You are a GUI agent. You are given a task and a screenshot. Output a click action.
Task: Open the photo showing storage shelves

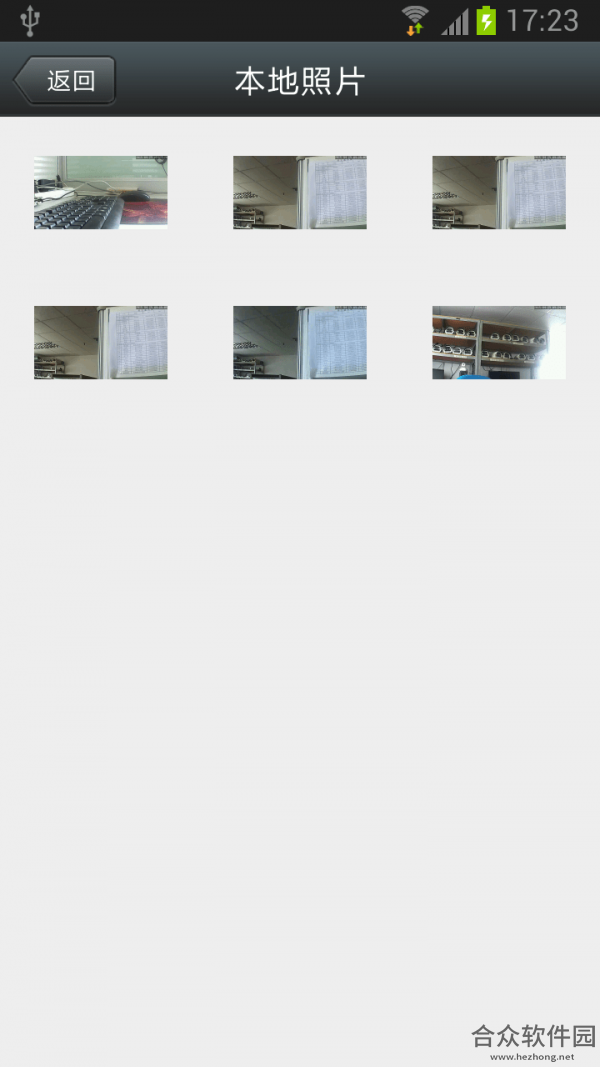pos(499,342)
